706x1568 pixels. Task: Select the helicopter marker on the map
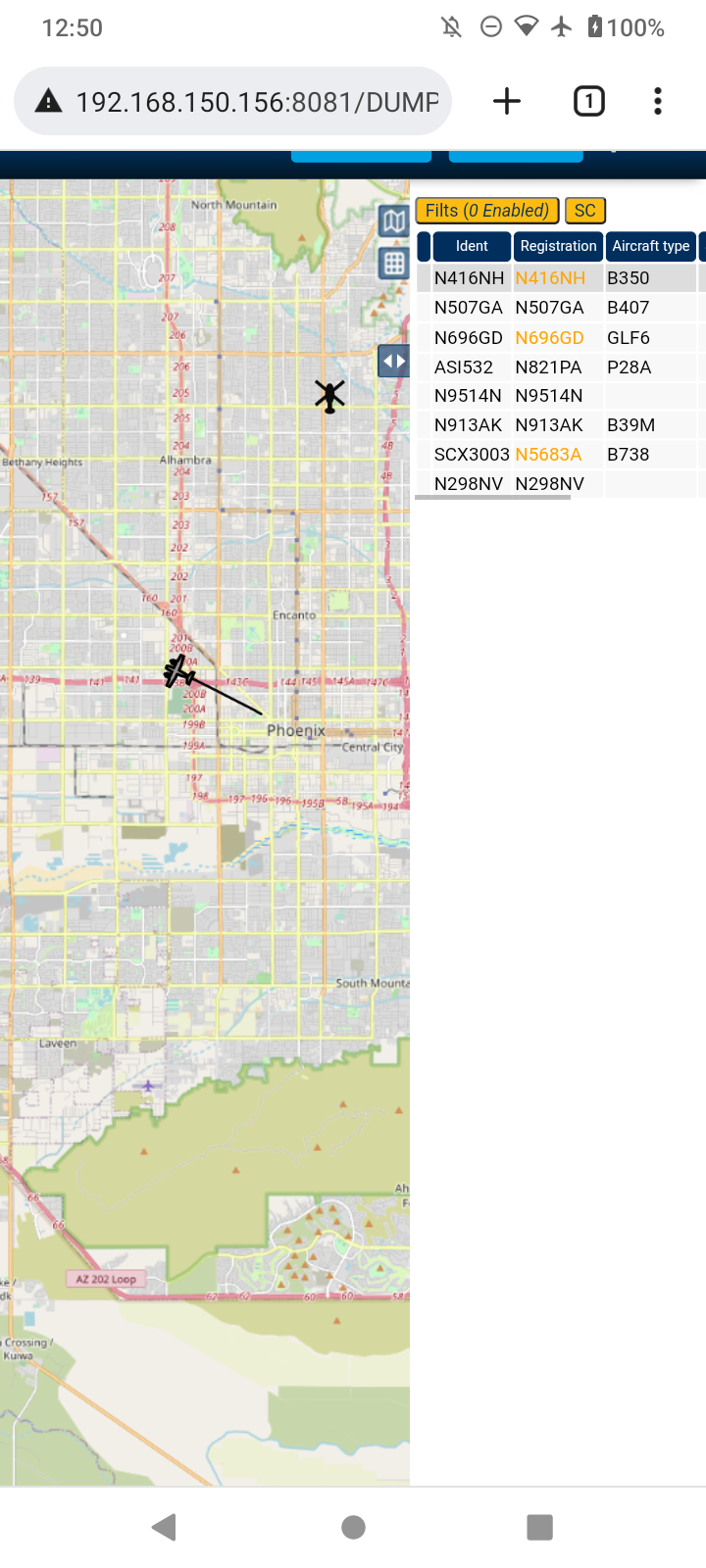[x=329, y=397]
